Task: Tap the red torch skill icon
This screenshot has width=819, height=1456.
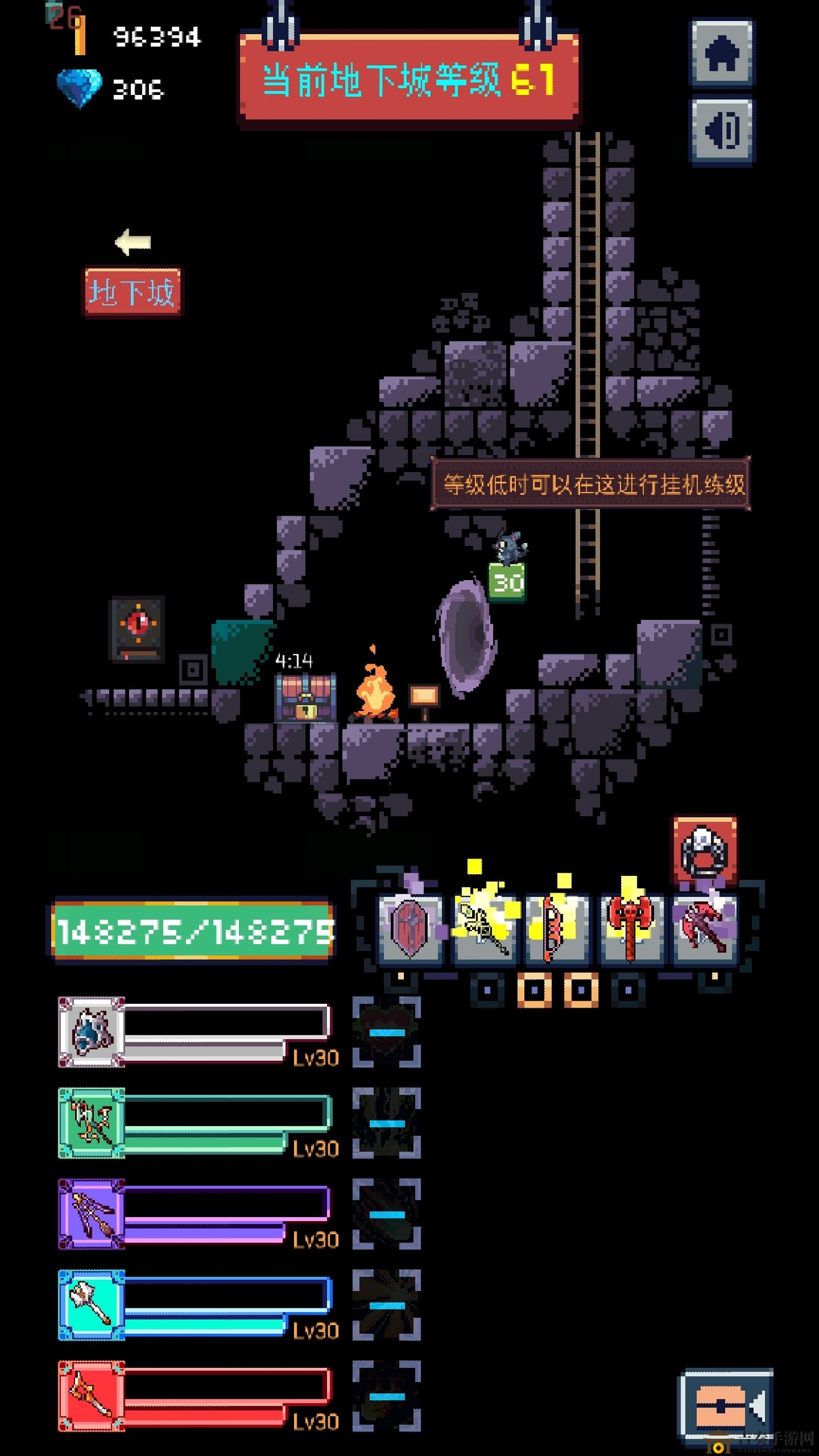Action: tap(91, 1396)
